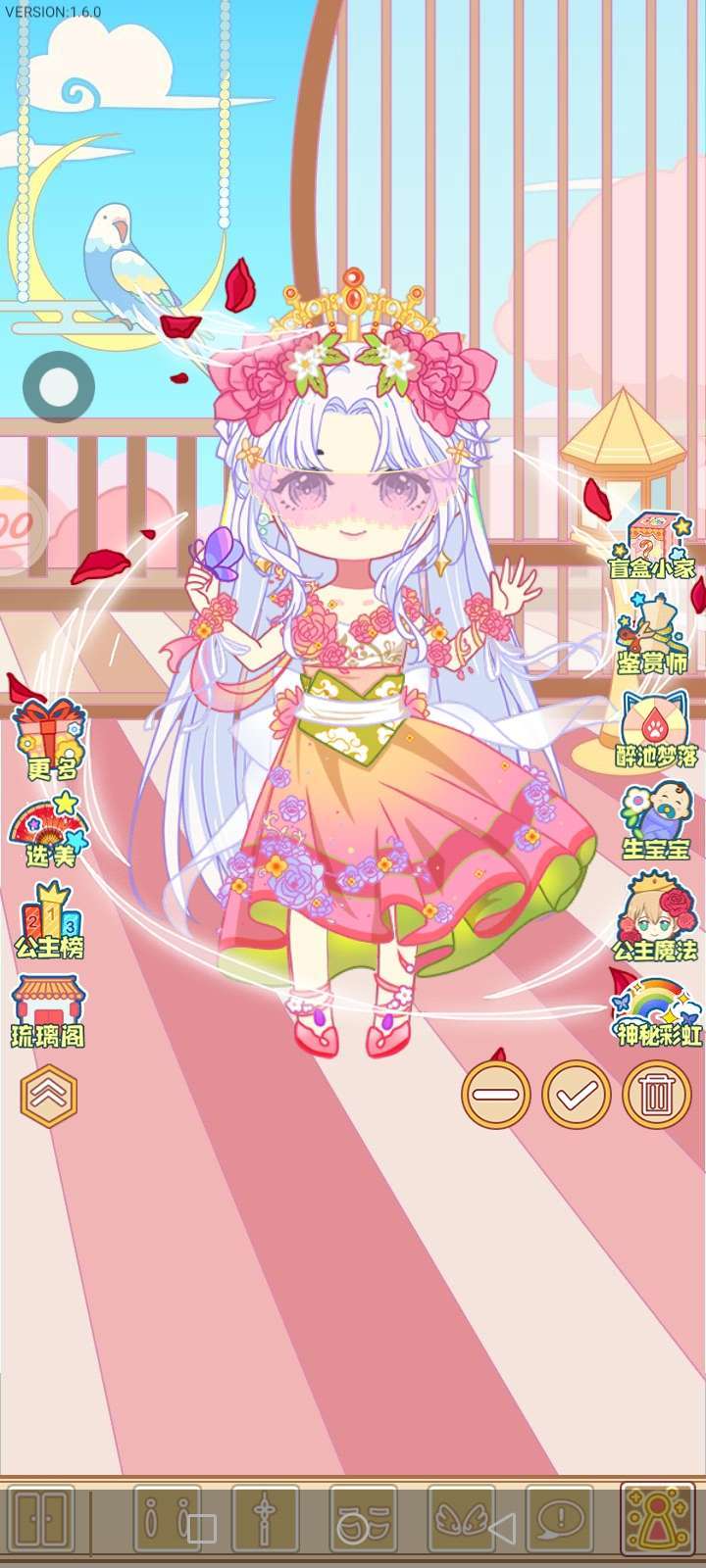This screenshot has width=706, height=1568.
Task: Select the earrings accessory category
Action: [167, 1520]
